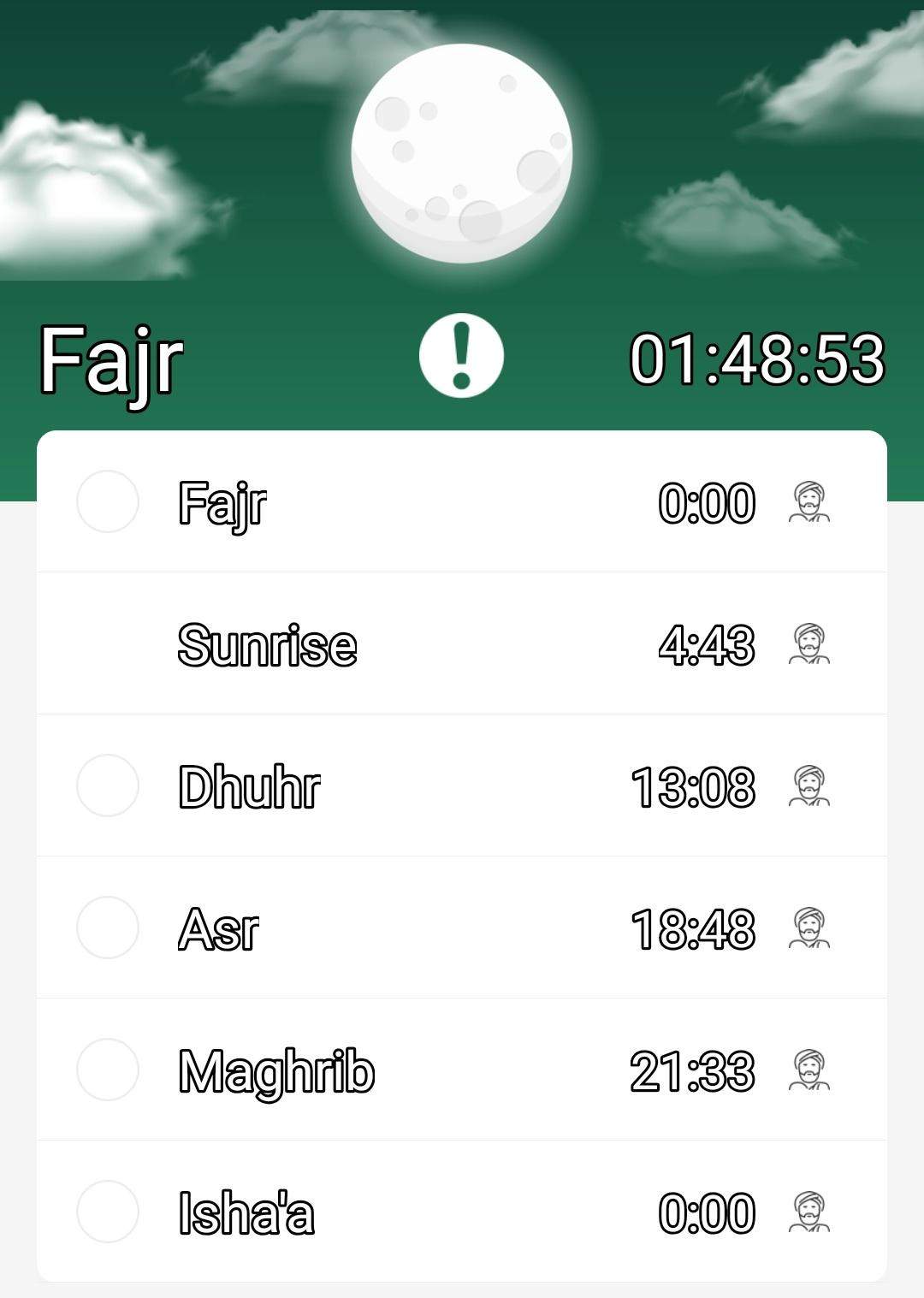Tap the muezzin icon beside Asr 18:48

(808, 928)
